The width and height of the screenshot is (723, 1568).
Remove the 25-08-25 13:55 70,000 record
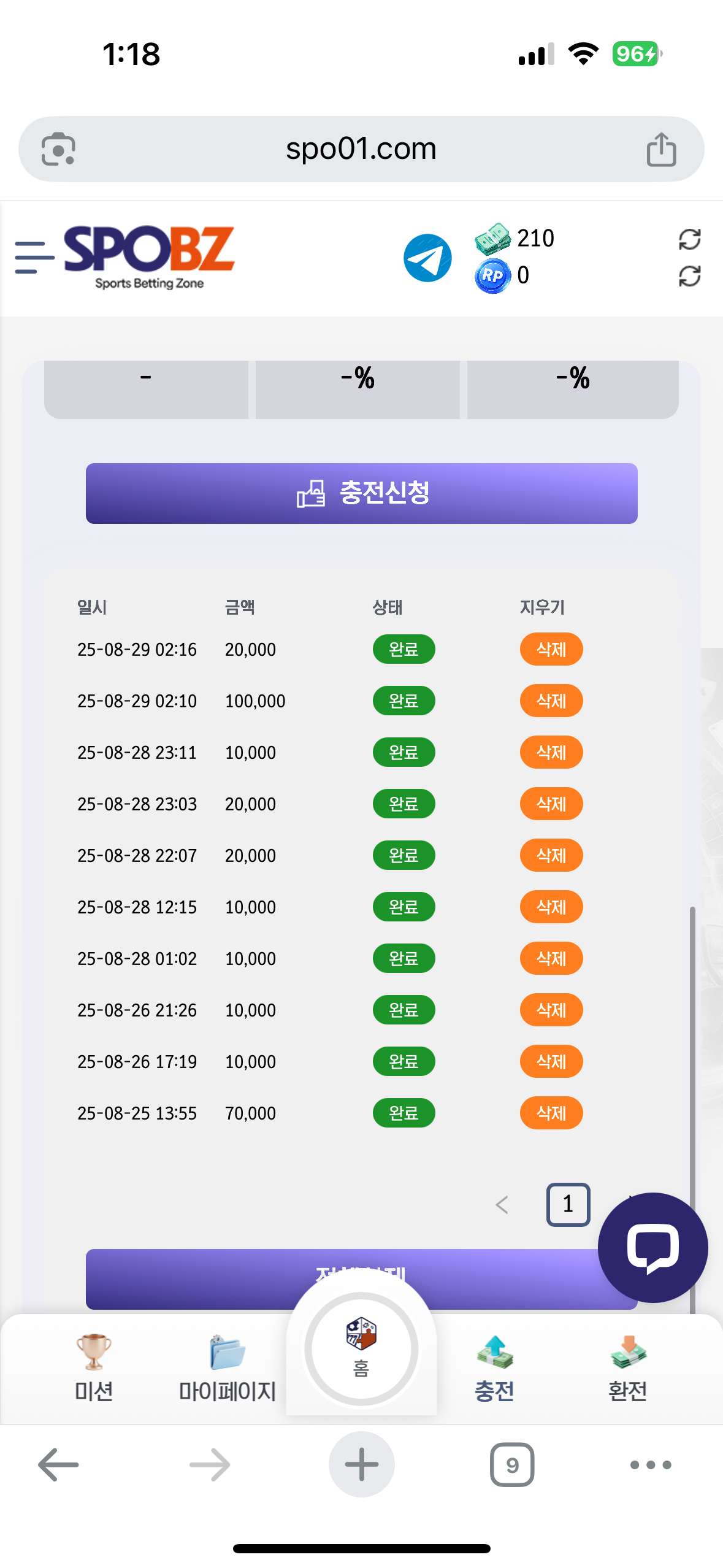(551, 1113)
